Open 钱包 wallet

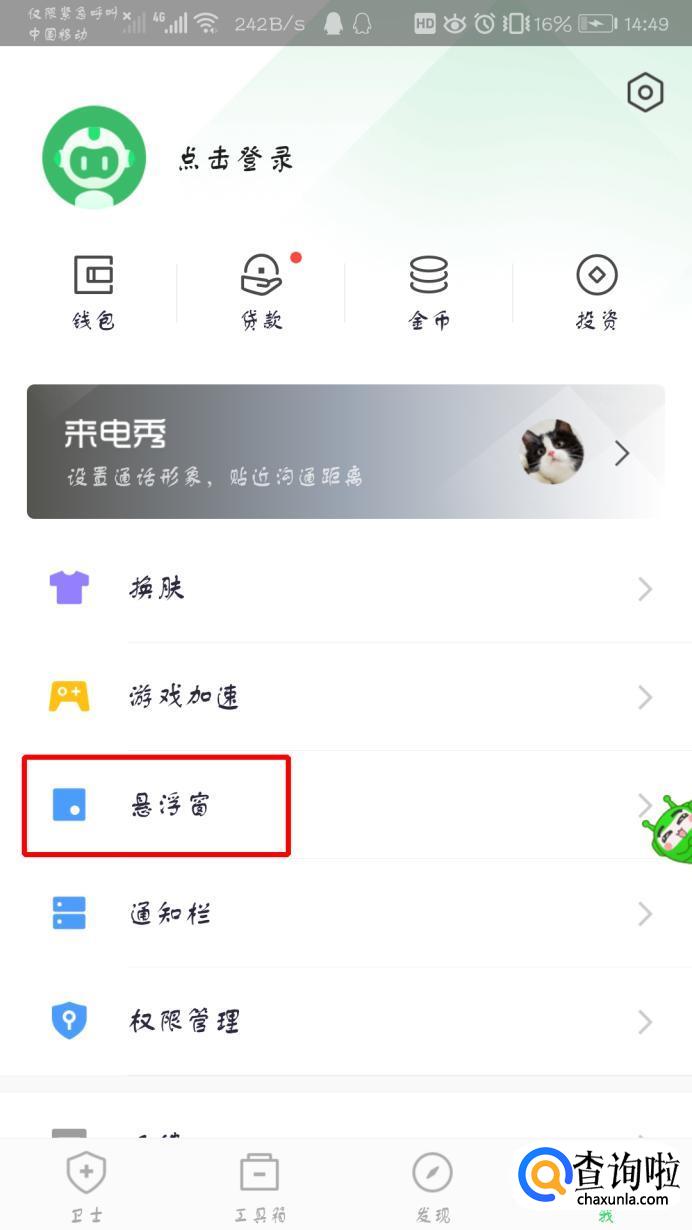coord(94,292)
